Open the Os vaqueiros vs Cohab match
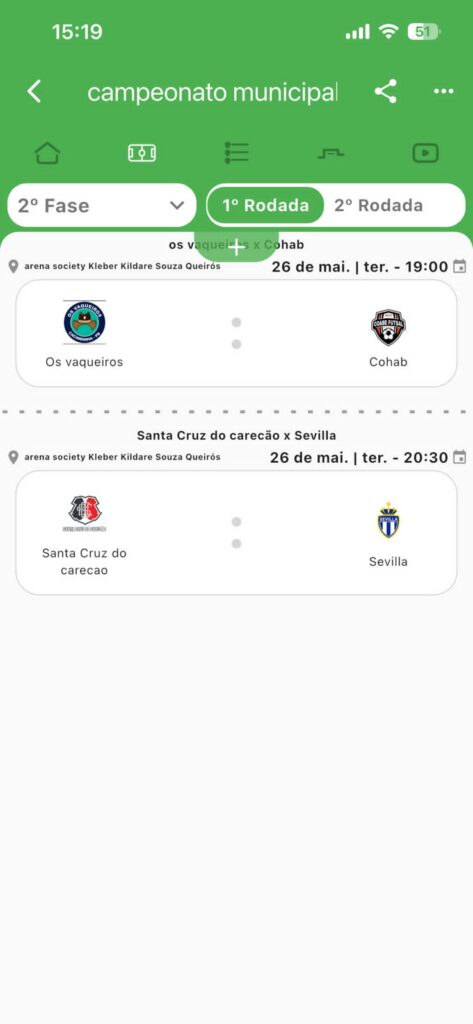Screen dimensions: 473x1024 236,333
